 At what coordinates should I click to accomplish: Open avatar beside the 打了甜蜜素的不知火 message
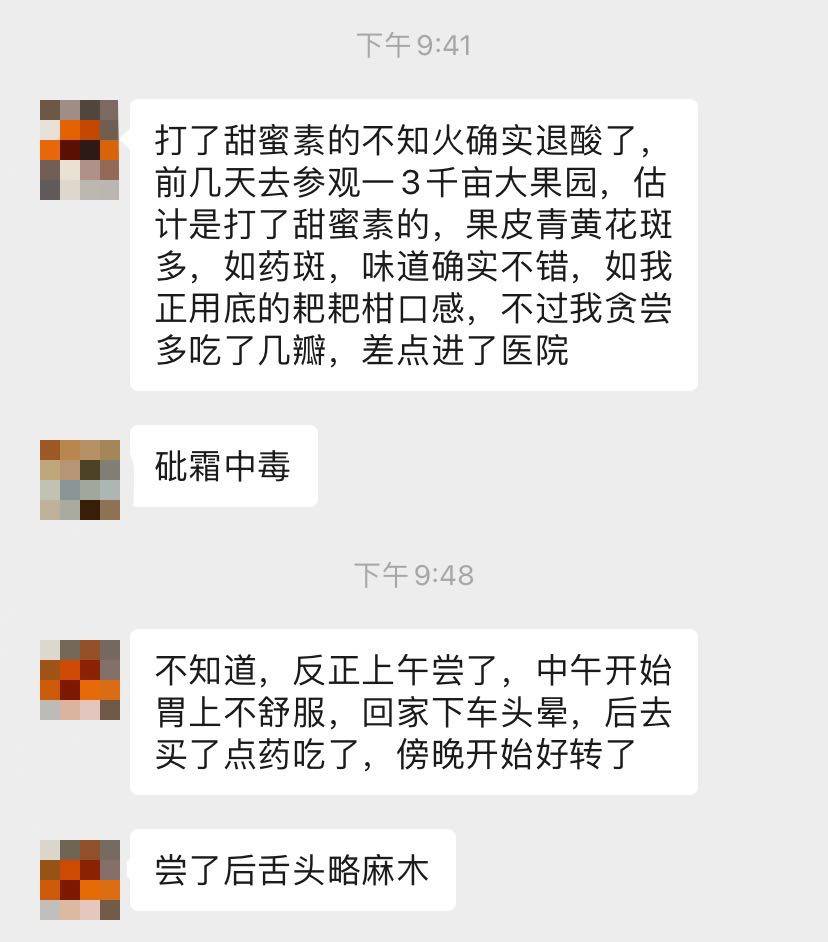pos(80,150)
